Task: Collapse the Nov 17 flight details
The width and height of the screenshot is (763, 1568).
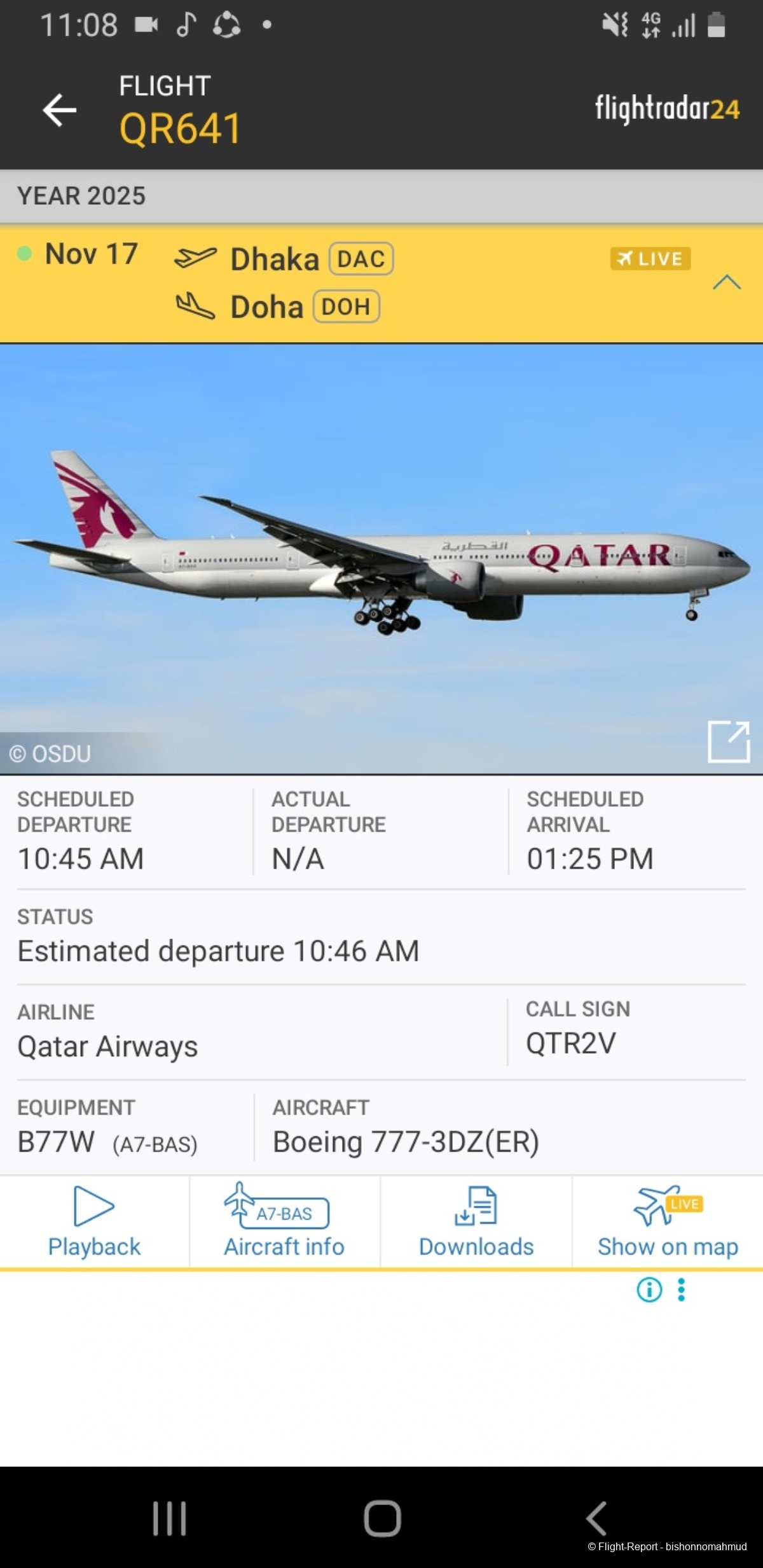Action: [x=726, y=282]
